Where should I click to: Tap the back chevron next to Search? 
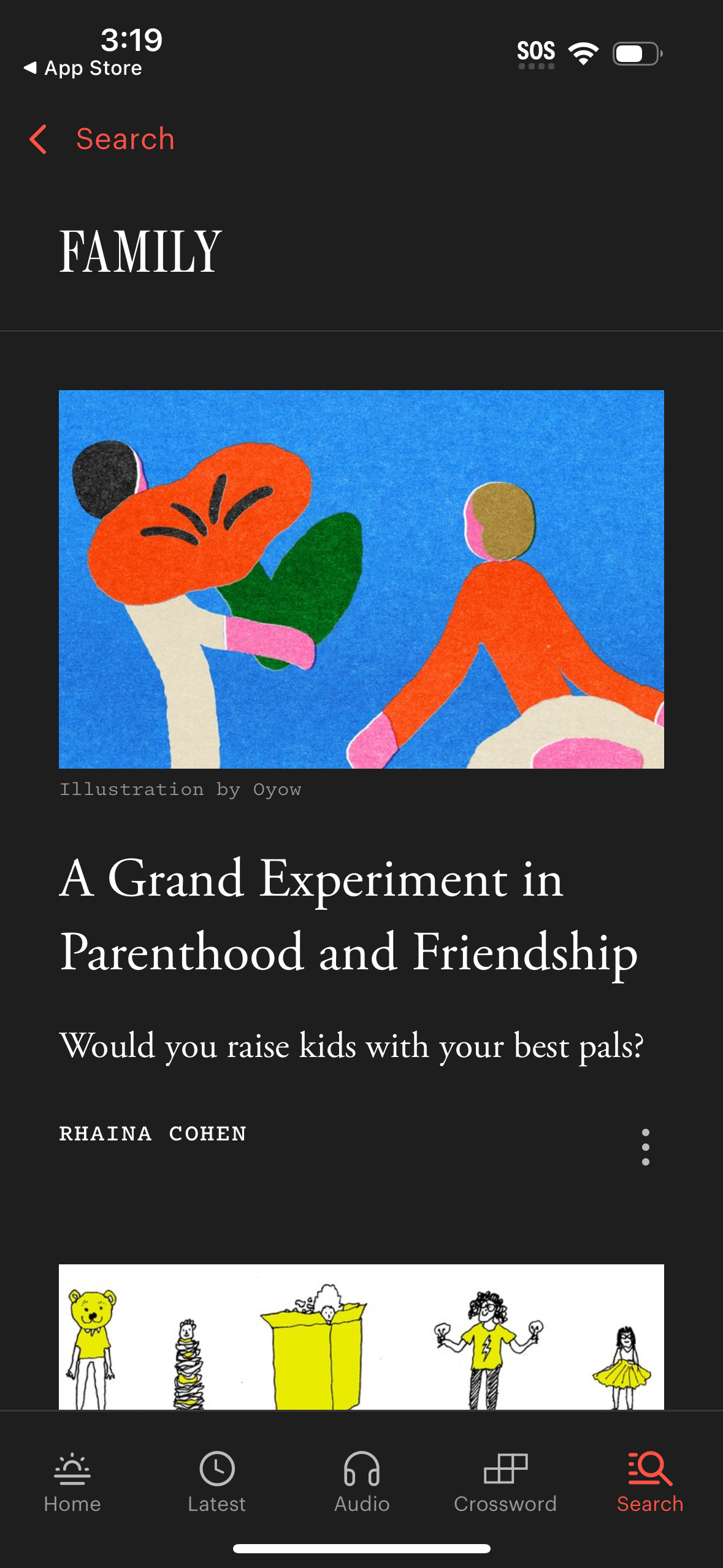[37, 139]
